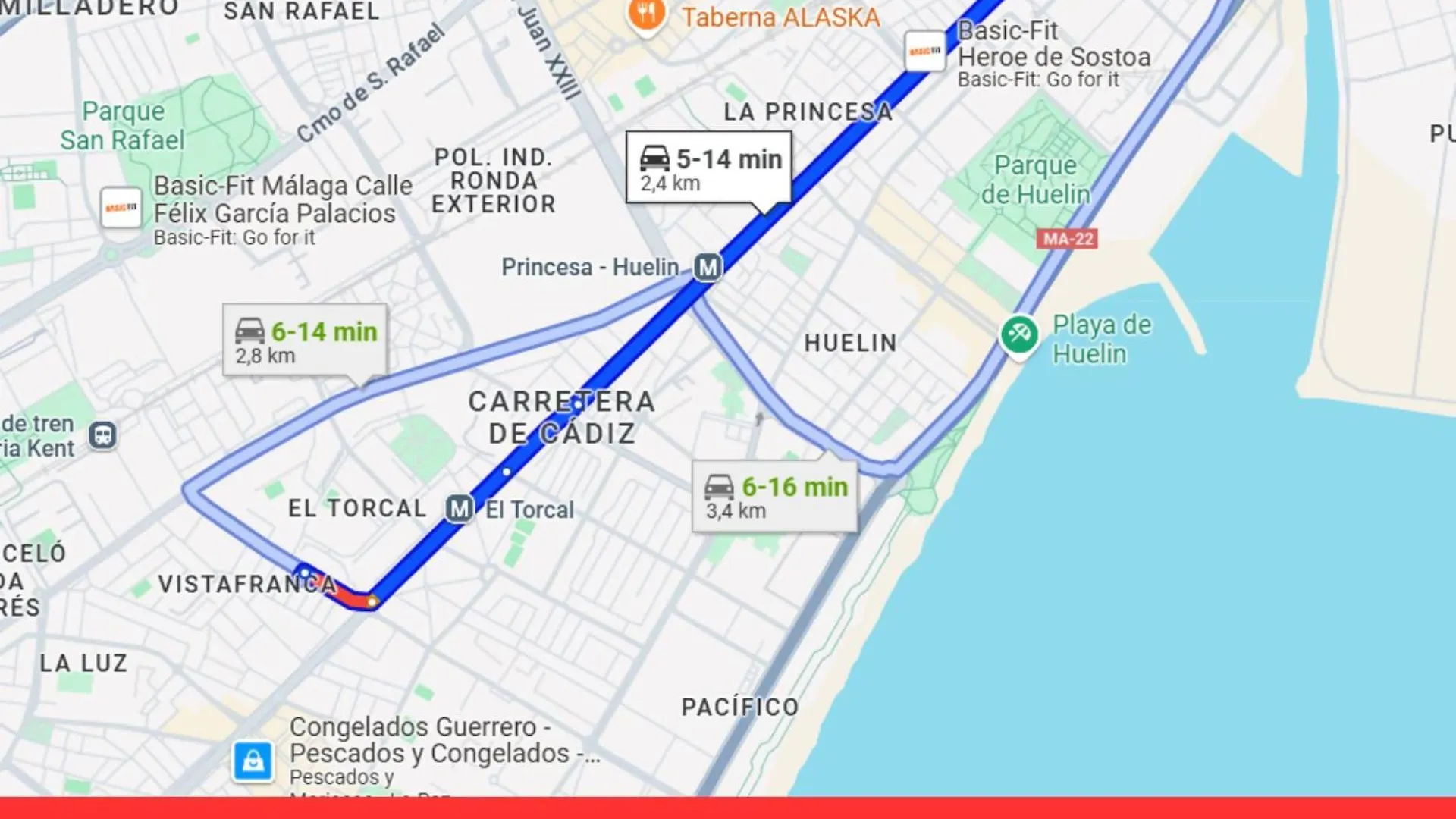Pick the 6-16 min 3,4 km coastal route
This screenshot has width=1456, height=819.
click(774, 497)
